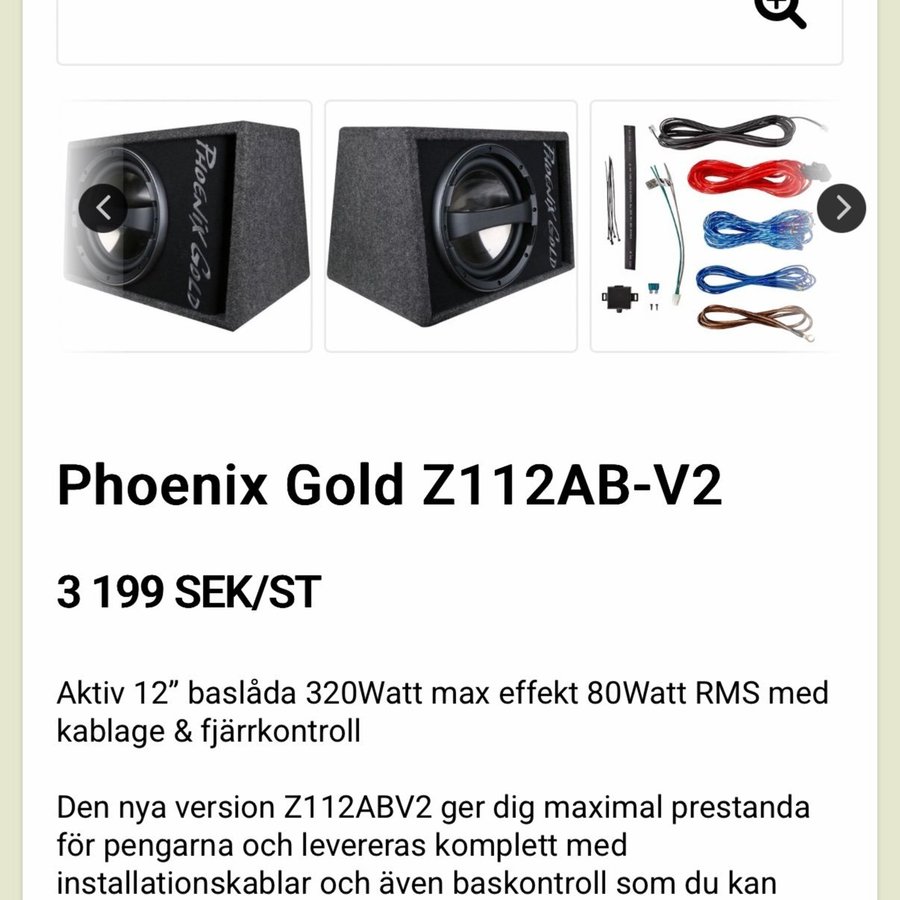Show next thumbnails with the right arrow
Viewport: 900px width, 900px height.
coord(841,208)
